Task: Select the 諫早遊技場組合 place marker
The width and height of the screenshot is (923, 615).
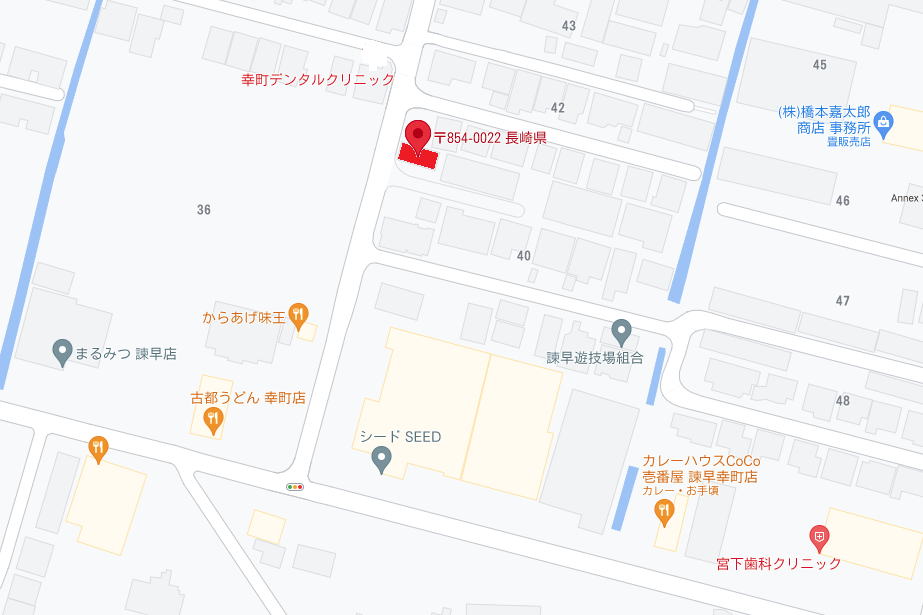Action: (x=622, y=332)
